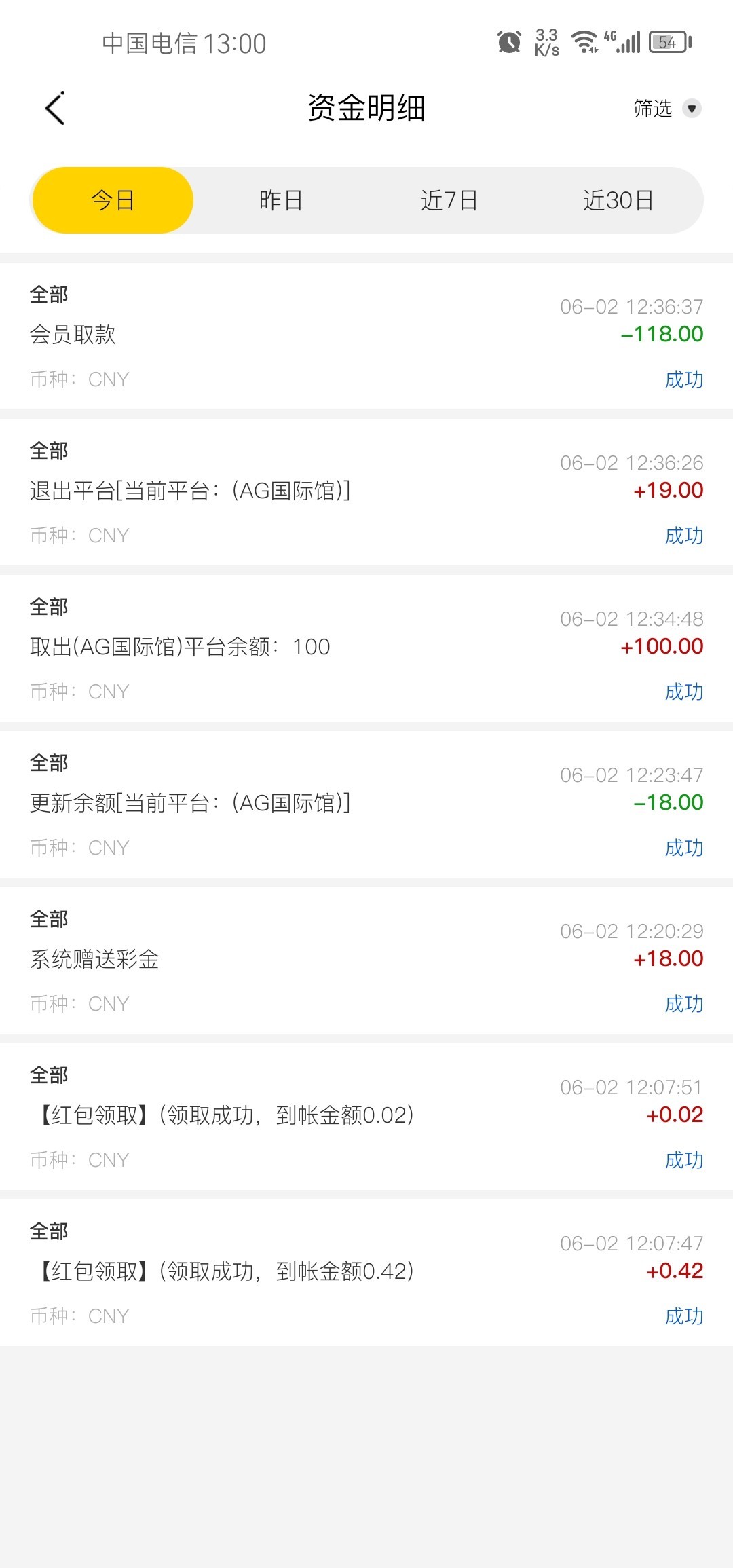Open the 筛选 filter dropdown
This screenshot has height=1568, width=733.
[x=667, y=109]
